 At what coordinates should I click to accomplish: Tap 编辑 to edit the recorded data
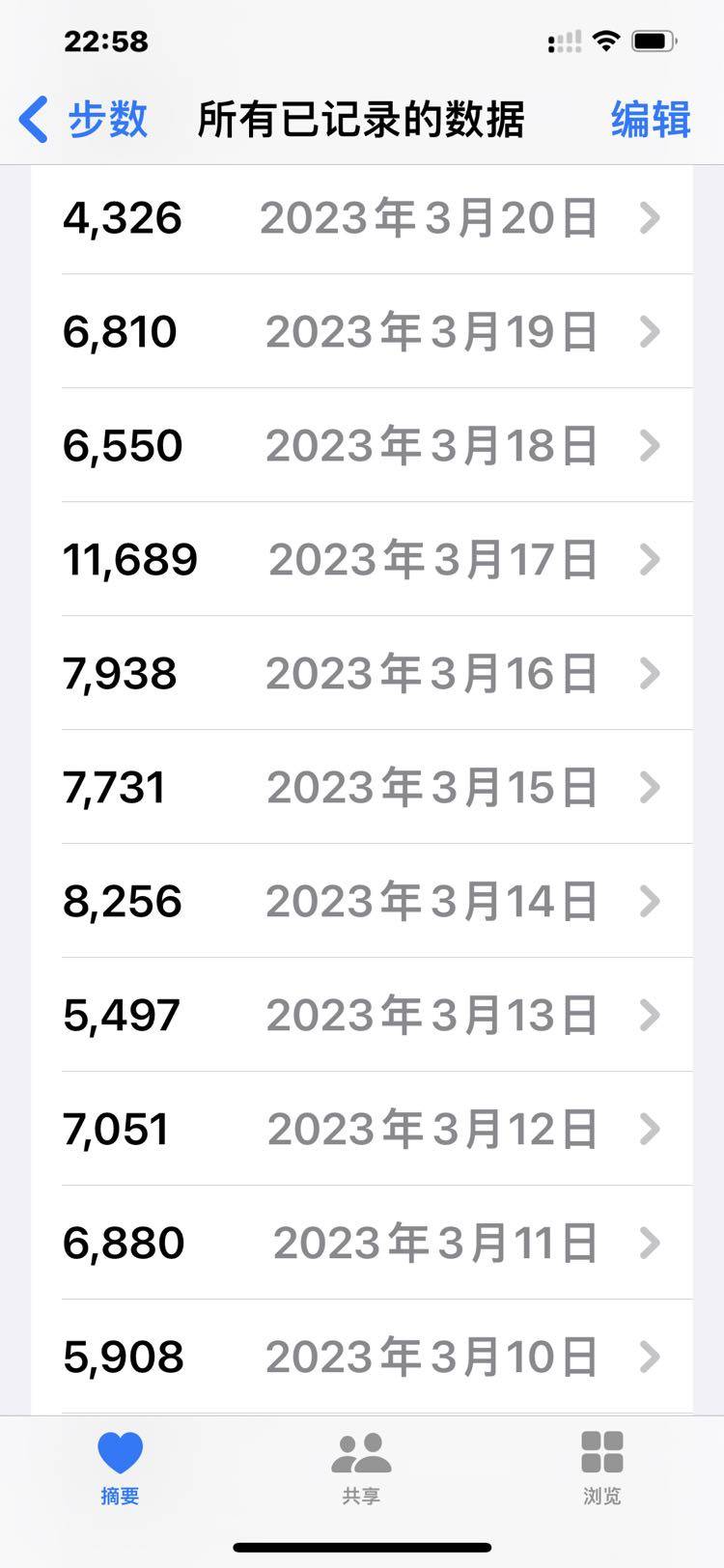coord(650,120)
